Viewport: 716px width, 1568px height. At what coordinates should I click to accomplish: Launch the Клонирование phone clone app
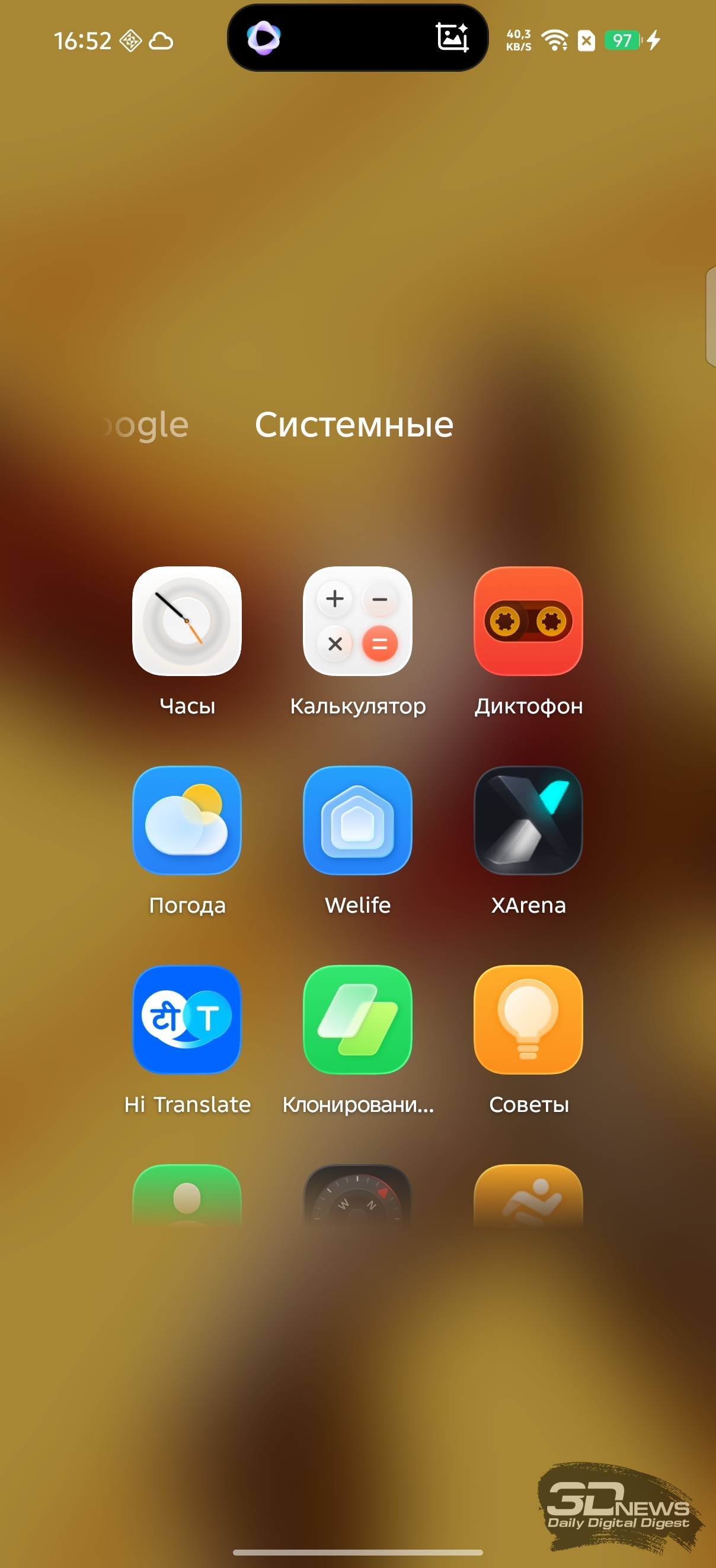tap(357, 1019)
